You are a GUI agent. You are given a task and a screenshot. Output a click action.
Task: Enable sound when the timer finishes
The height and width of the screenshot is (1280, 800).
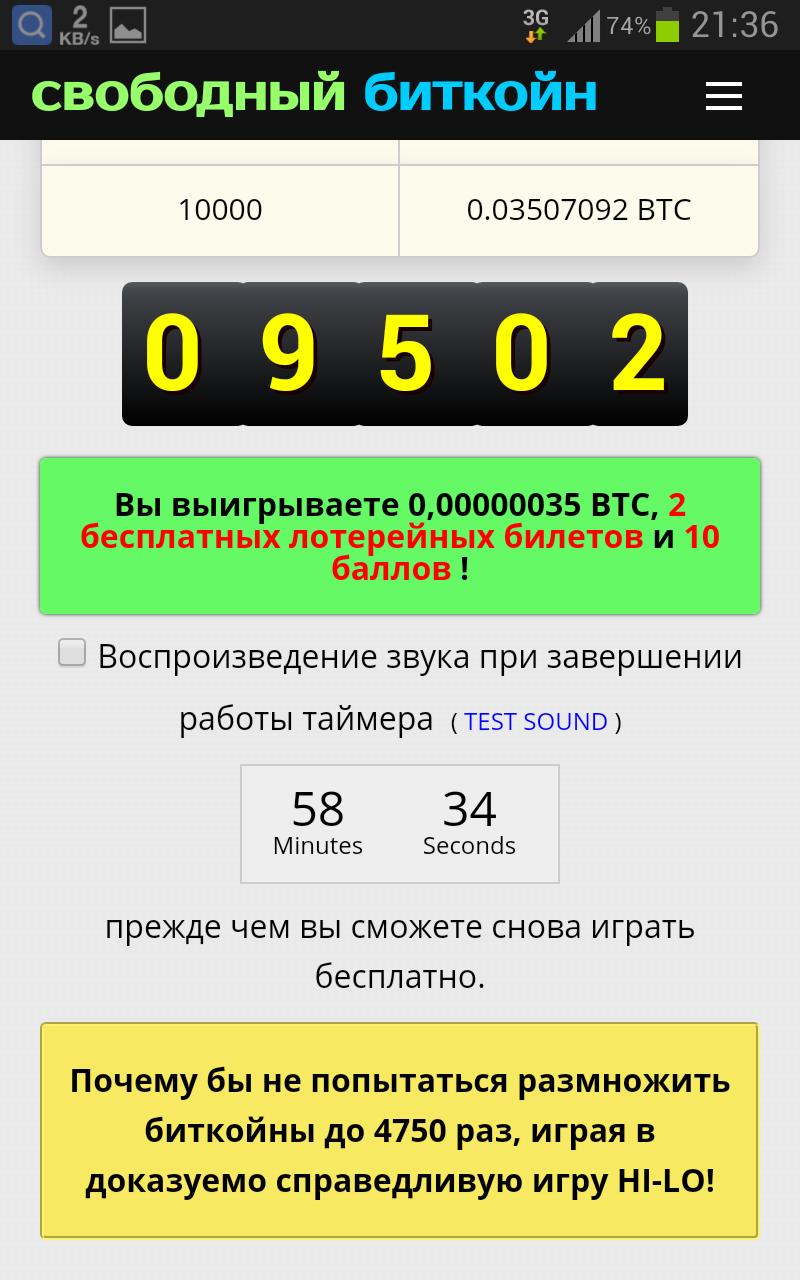pyautogui.click(x=72, y=654)
